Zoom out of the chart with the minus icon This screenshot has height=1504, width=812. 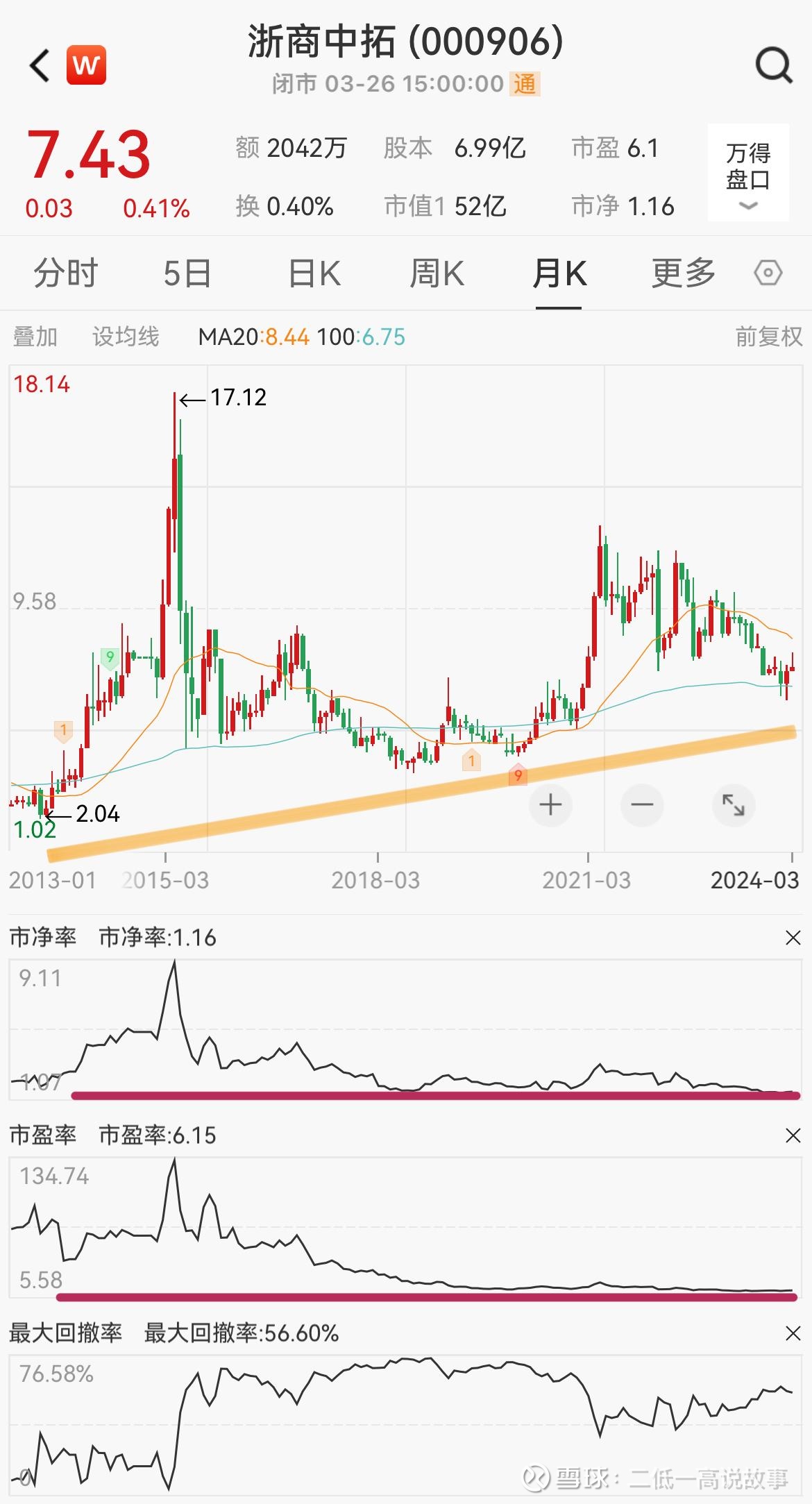click(642, 804)
